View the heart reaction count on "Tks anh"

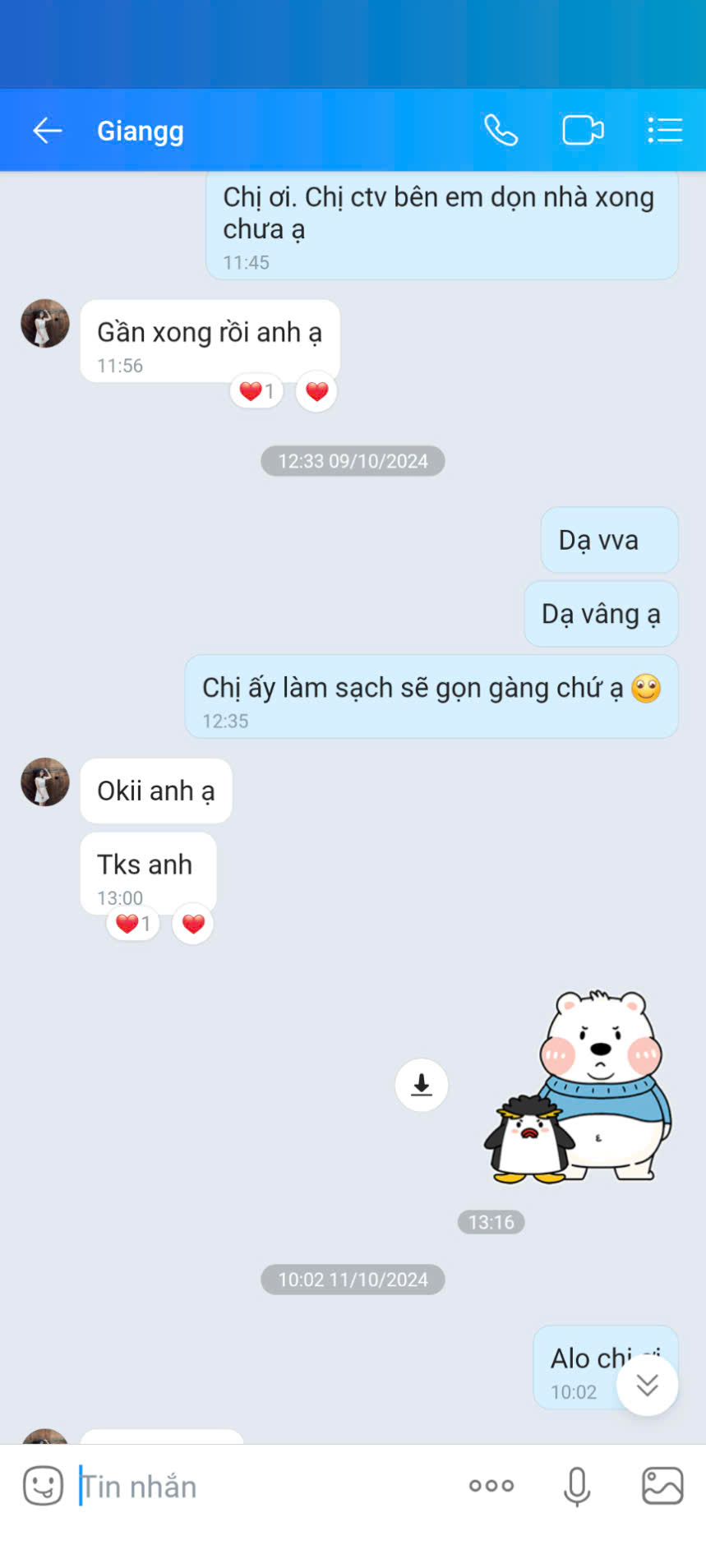(133, 924)
